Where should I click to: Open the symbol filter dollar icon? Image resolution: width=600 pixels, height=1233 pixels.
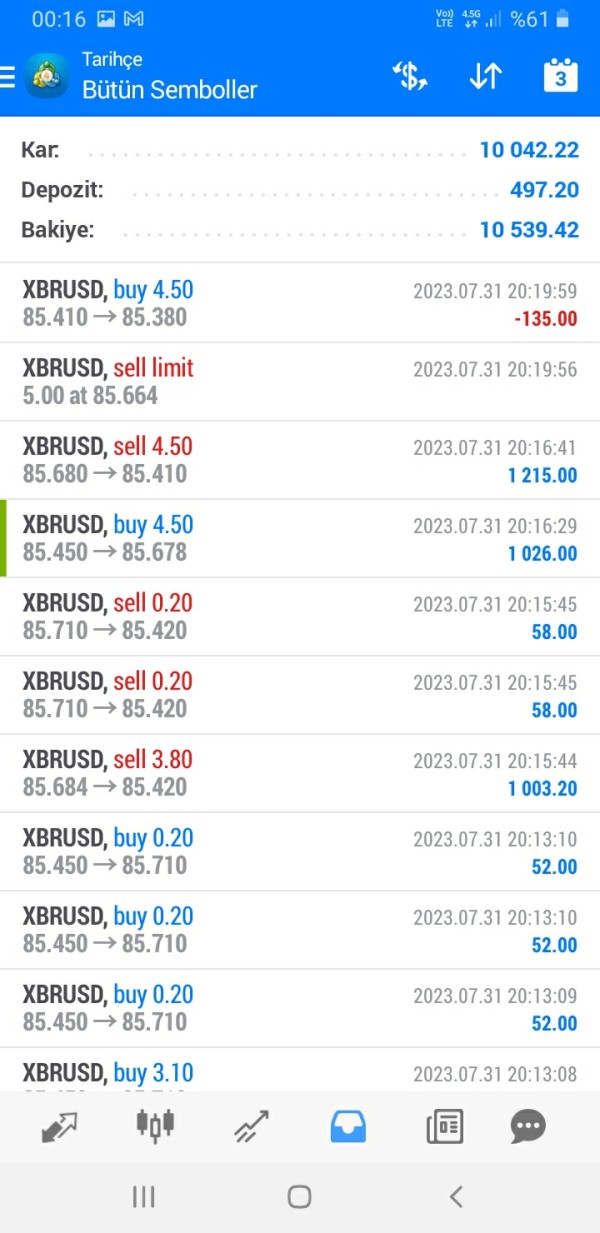409,76
